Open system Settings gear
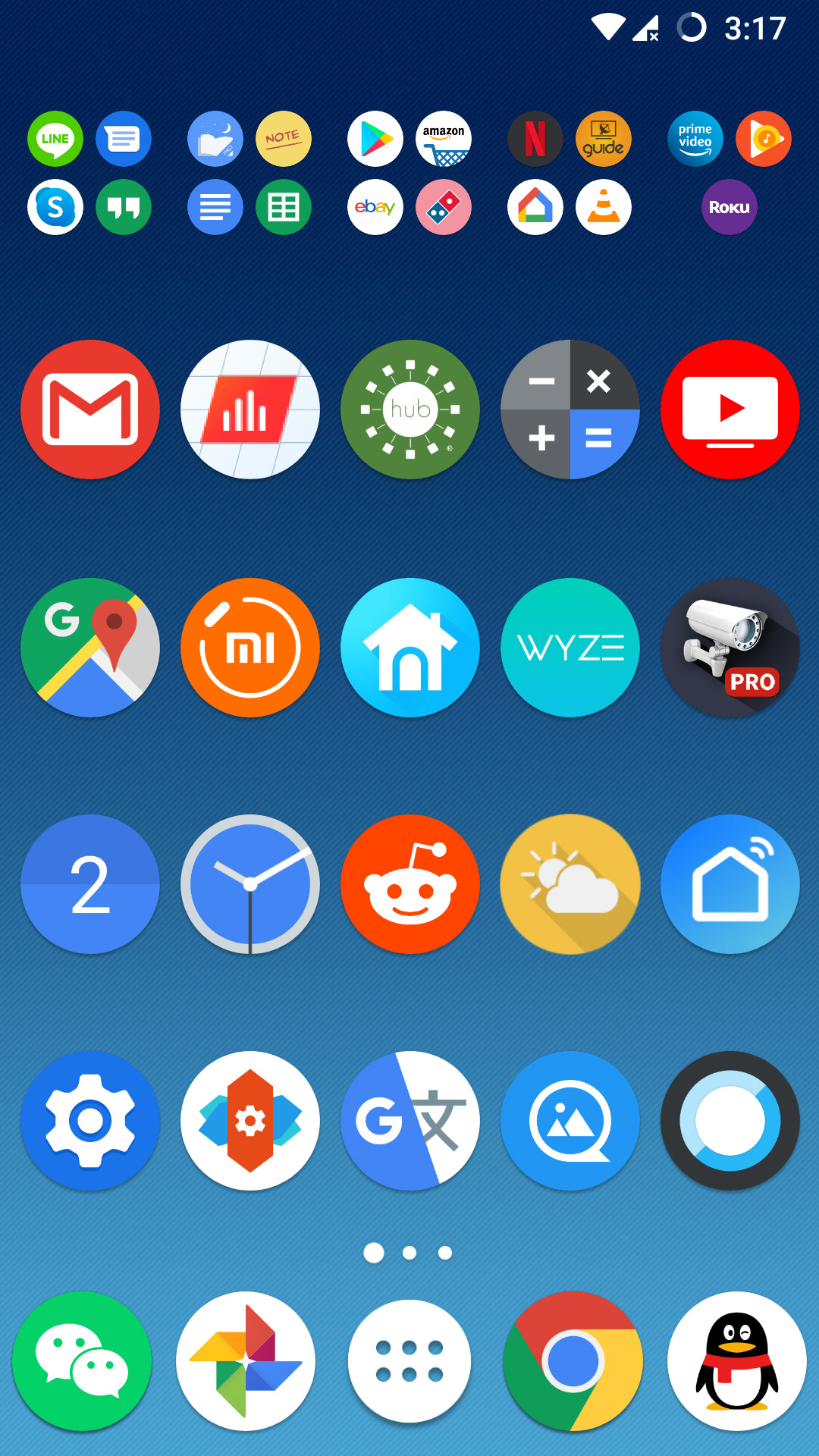Viewport: 819px width, 1456px height. 90,1121
